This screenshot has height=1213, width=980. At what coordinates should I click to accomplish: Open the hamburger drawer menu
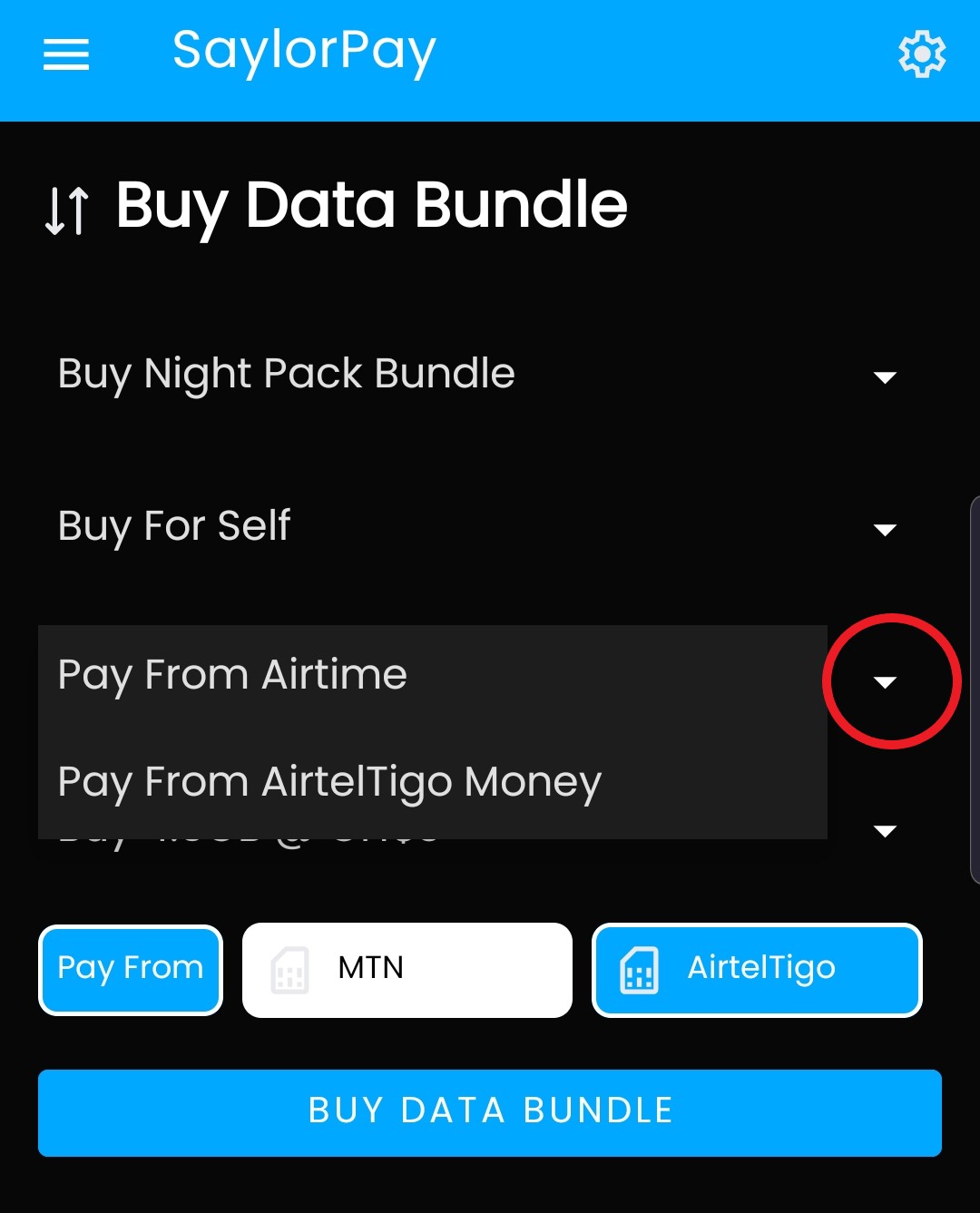pyautogui.click(x=66, y=54)
